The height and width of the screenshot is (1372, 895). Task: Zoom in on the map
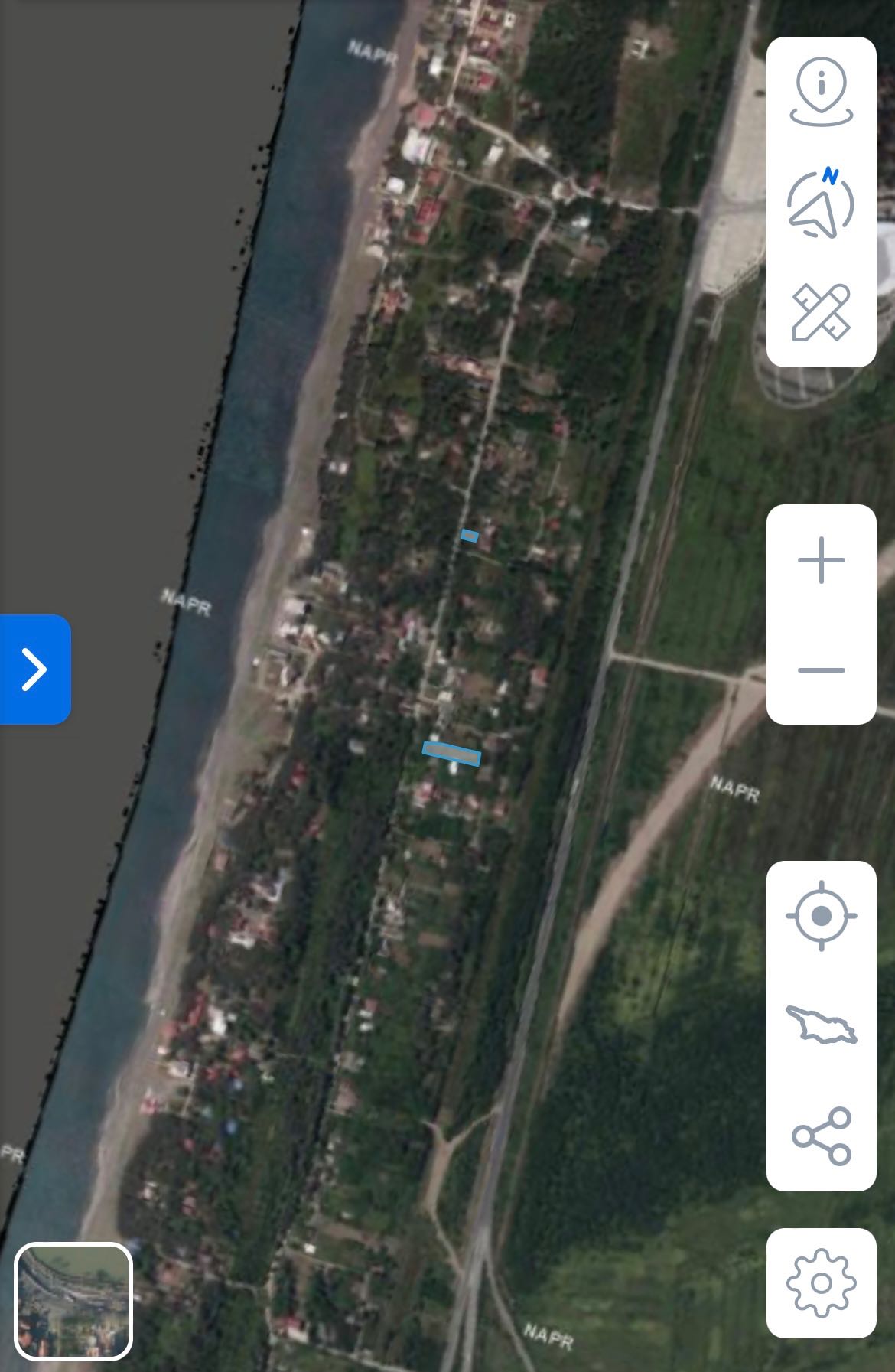(821, 560)
